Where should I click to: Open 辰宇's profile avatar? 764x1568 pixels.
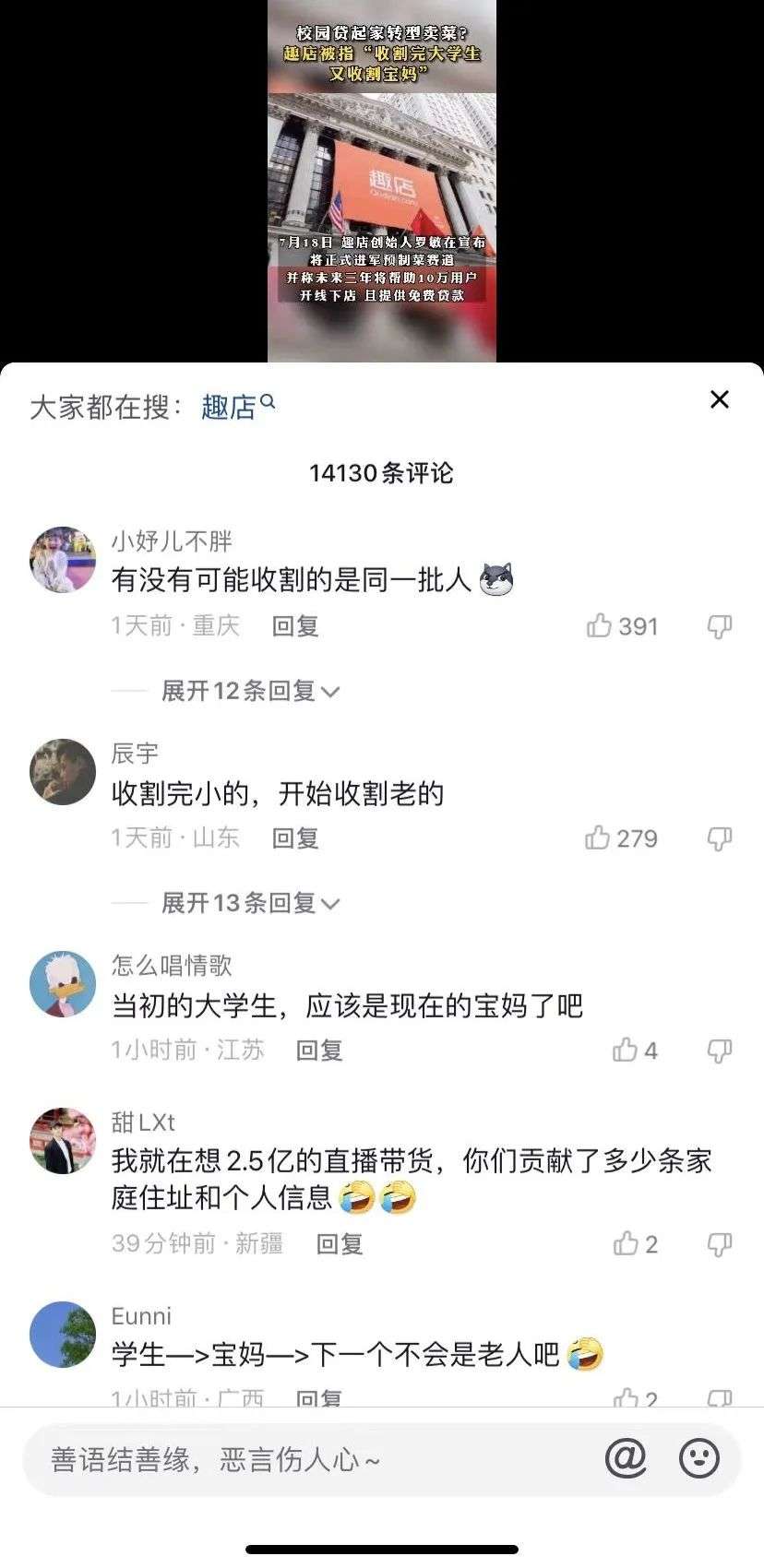click(x=63, y=772)
